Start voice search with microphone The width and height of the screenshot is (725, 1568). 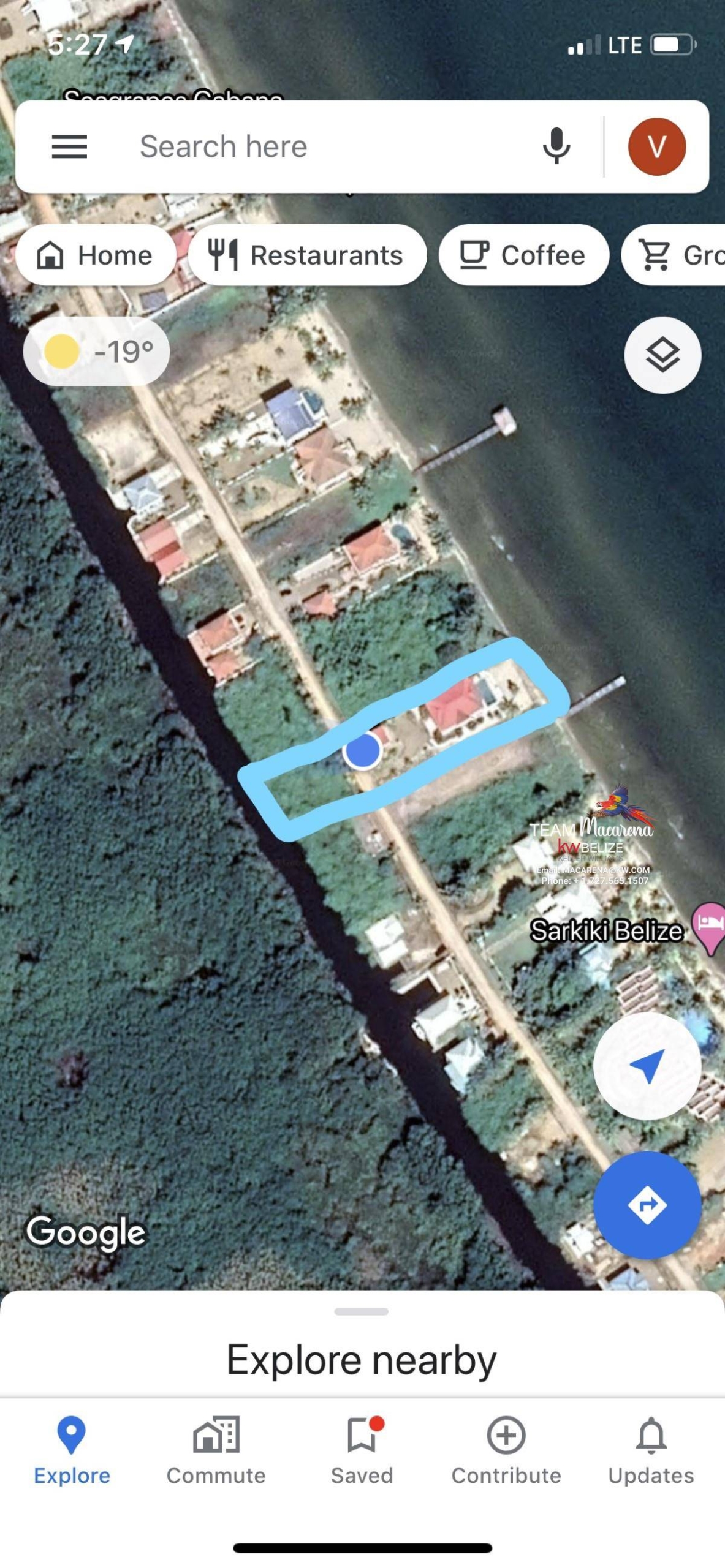point(556,147)
